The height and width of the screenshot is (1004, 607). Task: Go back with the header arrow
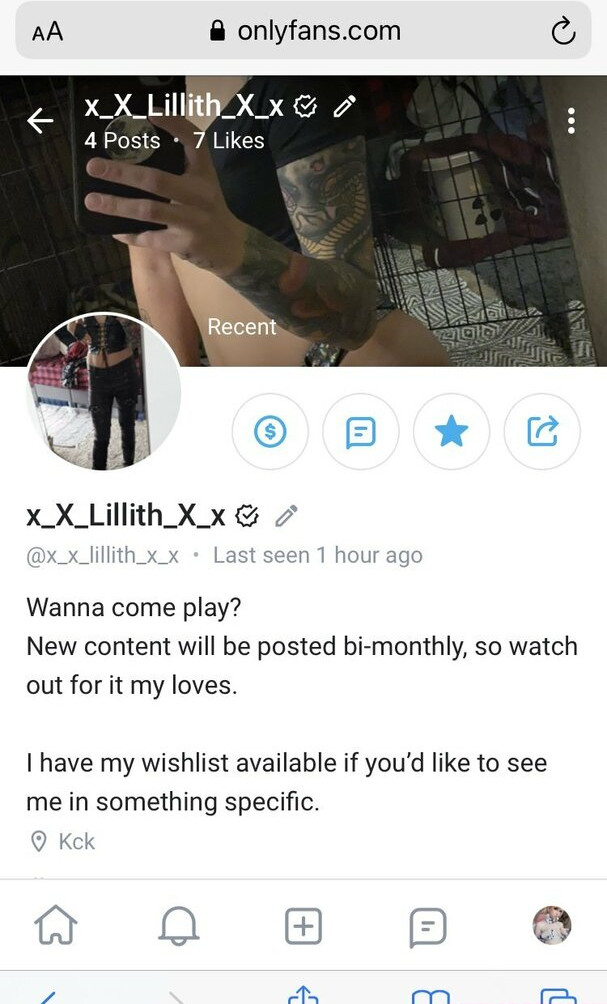[40, 120]
